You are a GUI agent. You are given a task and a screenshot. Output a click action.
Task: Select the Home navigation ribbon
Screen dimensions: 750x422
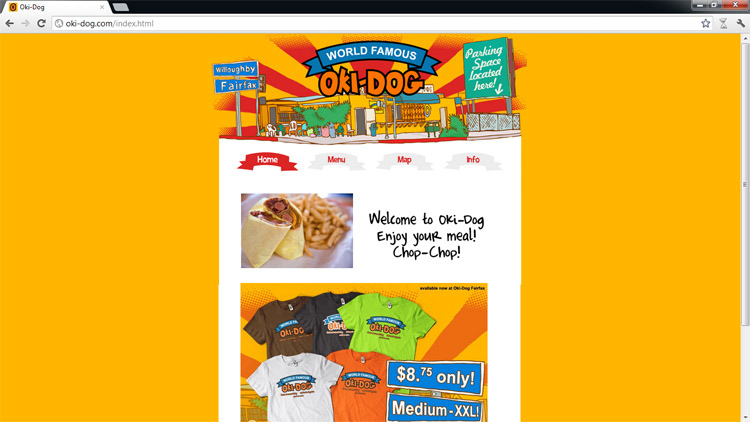(x=267, y=160)
